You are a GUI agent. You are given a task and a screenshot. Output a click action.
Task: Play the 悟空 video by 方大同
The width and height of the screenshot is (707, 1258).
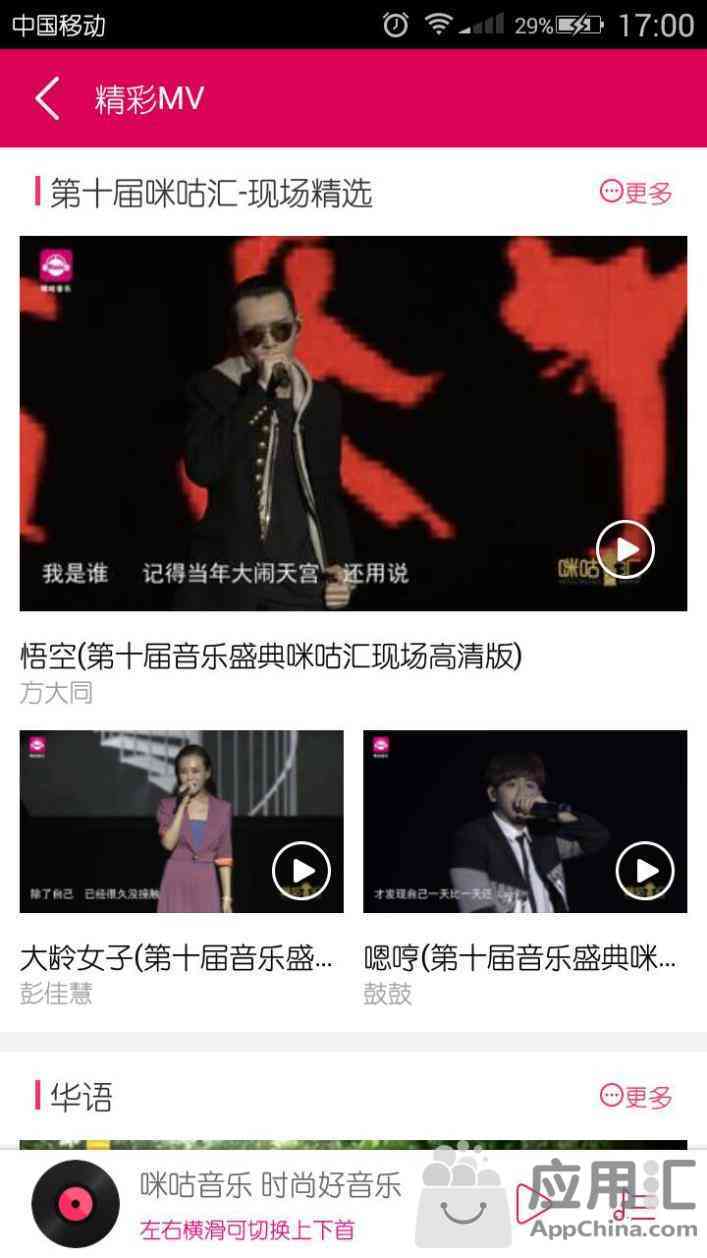click(625, 549)
